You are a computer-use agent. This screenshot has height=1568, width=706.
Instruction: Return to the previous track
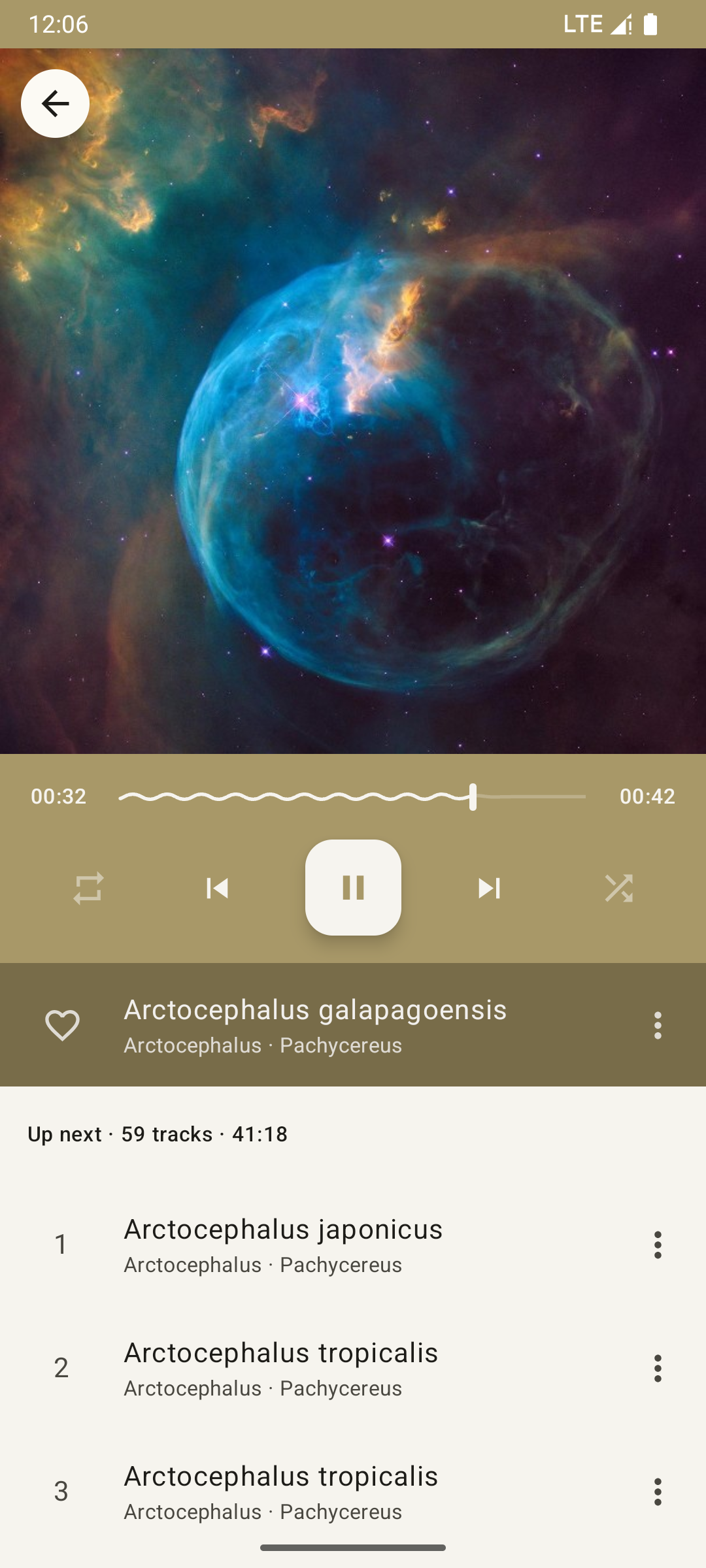217,888
